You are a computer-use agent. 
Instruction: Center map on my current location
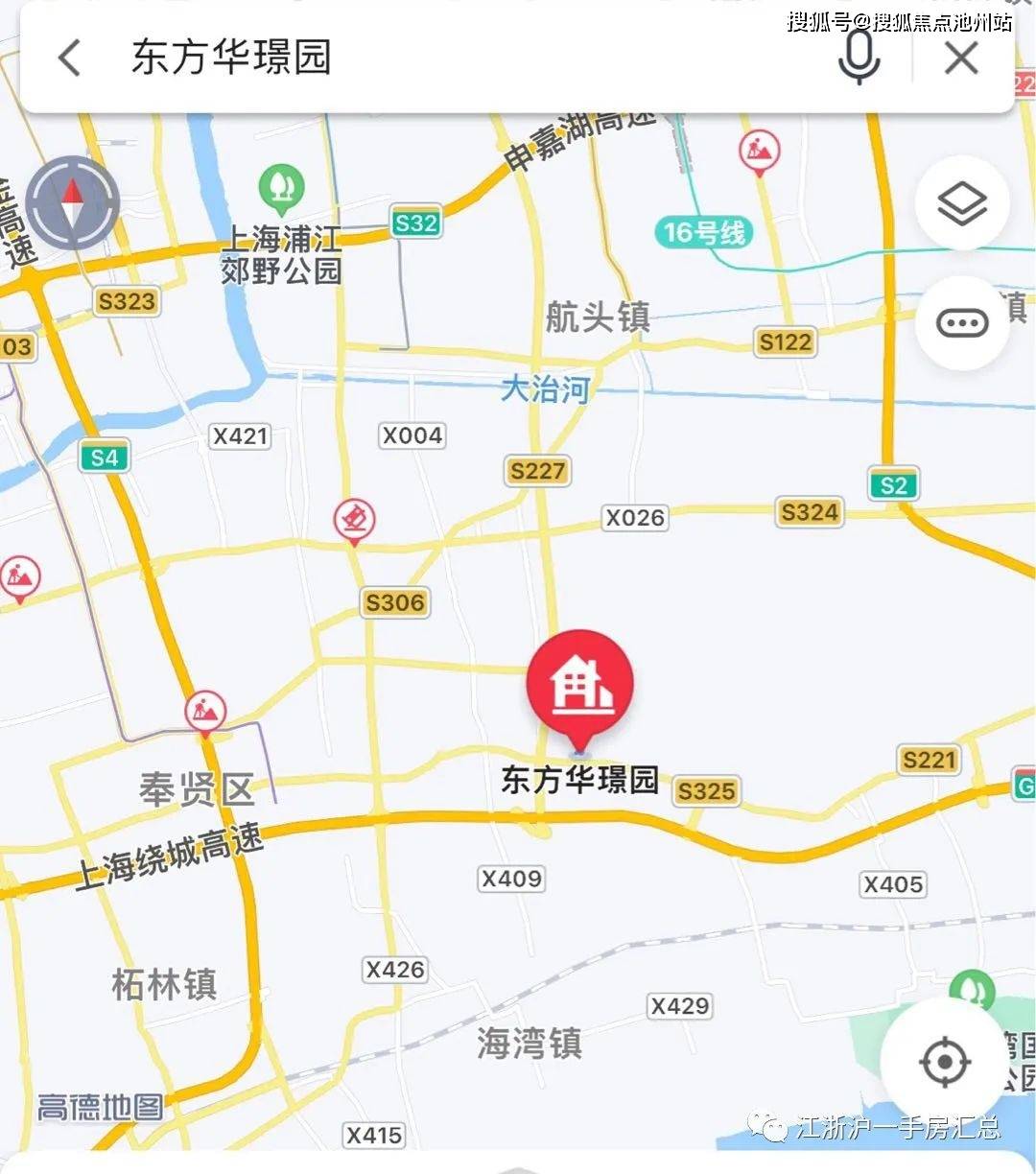point(945,1061)
